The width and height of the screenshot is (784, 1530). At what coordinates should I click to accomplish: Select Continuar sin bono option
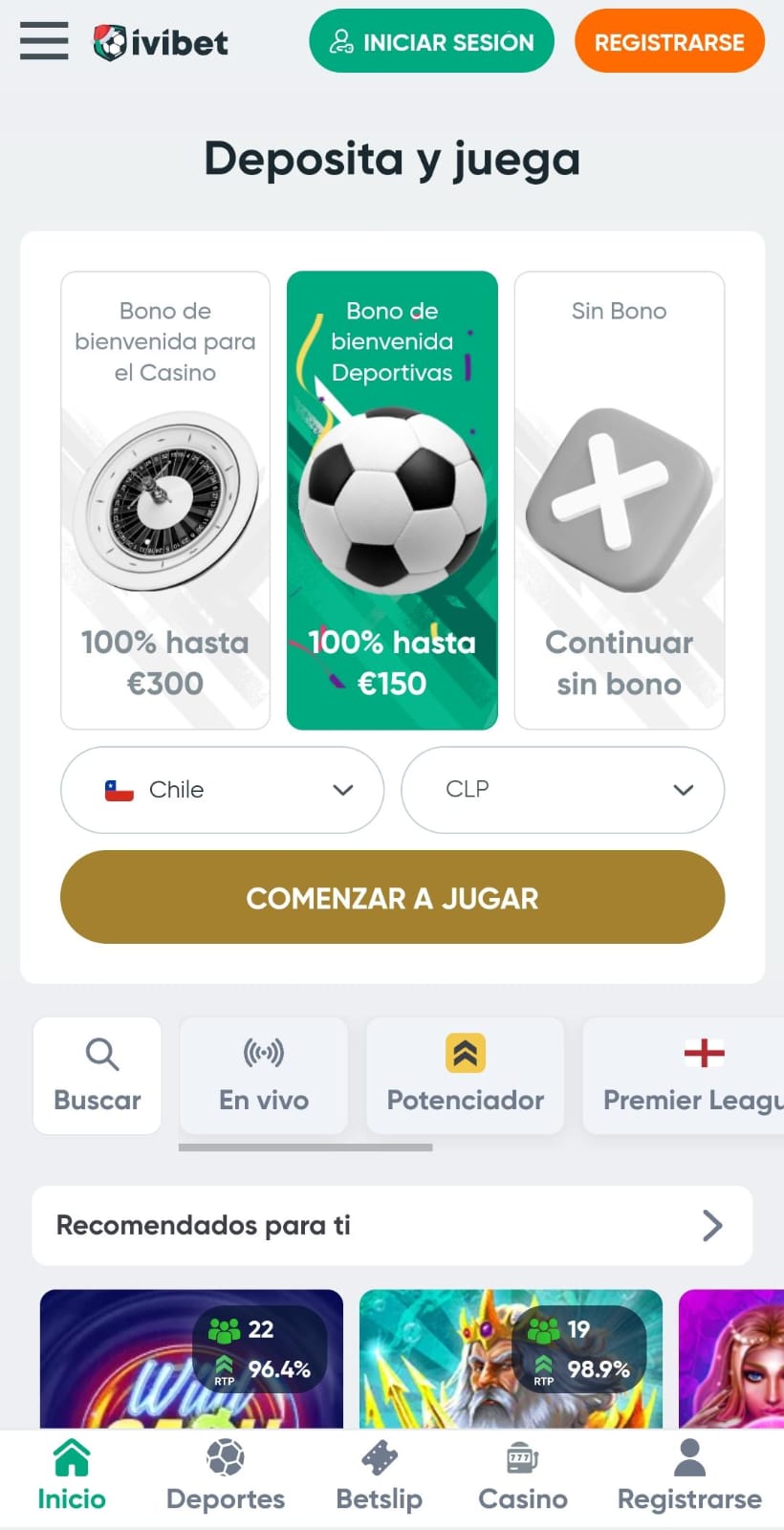[619, 500]
